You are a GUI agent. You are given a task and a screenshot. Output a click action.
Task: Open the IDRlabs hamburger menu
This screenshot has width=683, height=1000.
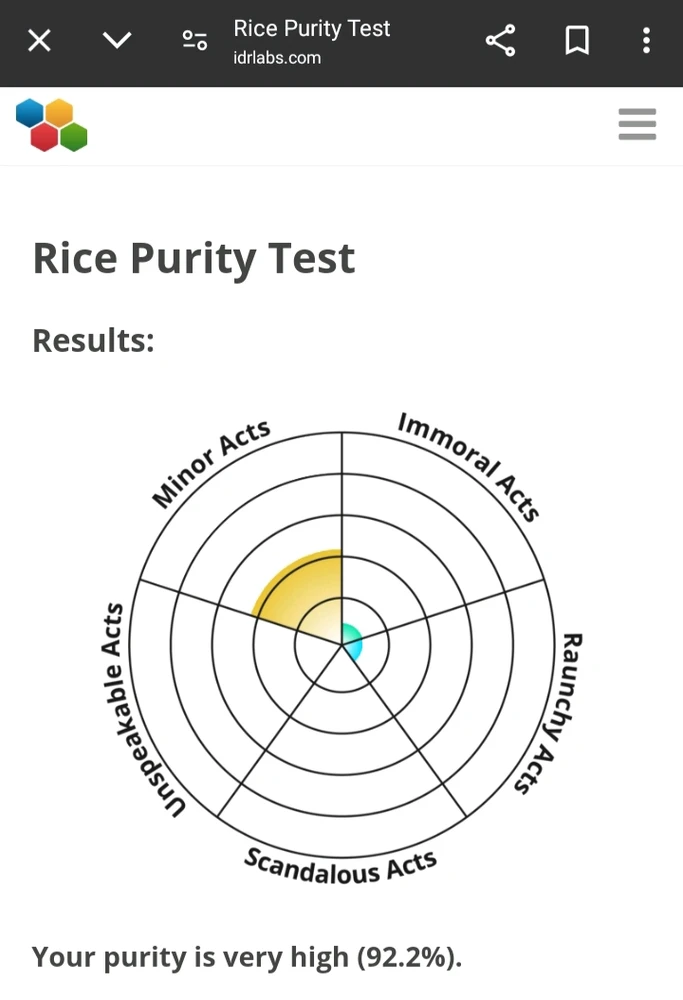(x=637, y=124)
